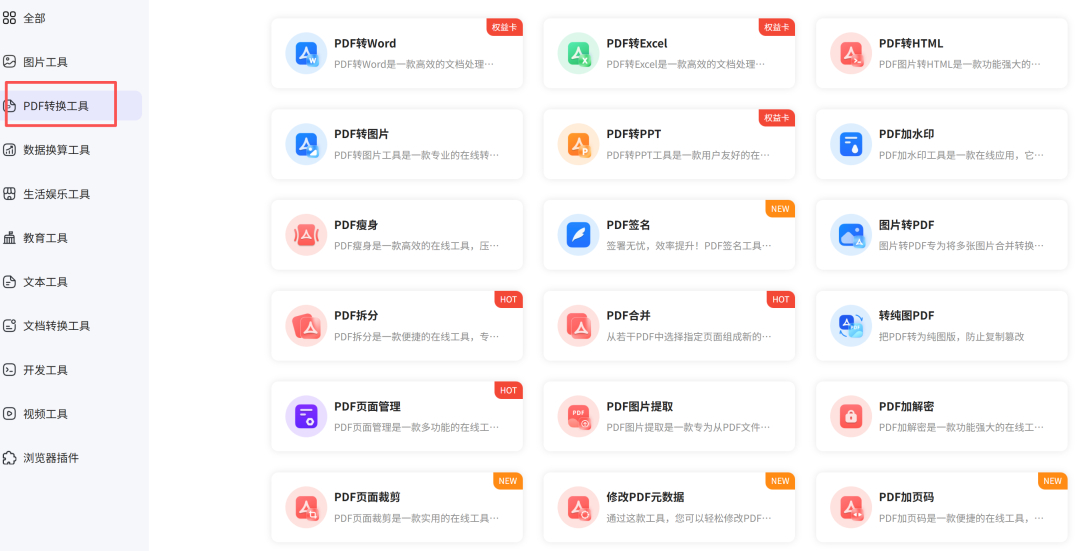Select the PDF转换工具 category

click(x=56, y=106)
